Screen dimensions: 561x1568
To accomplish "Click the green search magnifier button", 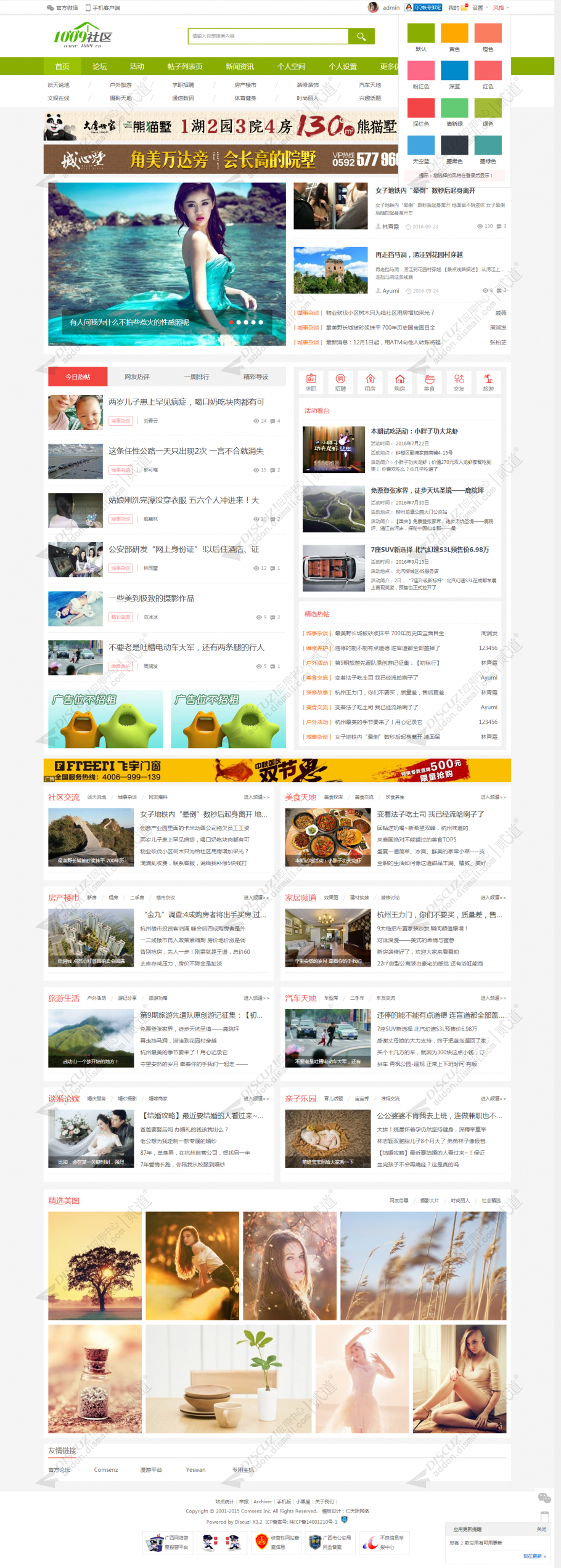I will click(x=361, y=36).
